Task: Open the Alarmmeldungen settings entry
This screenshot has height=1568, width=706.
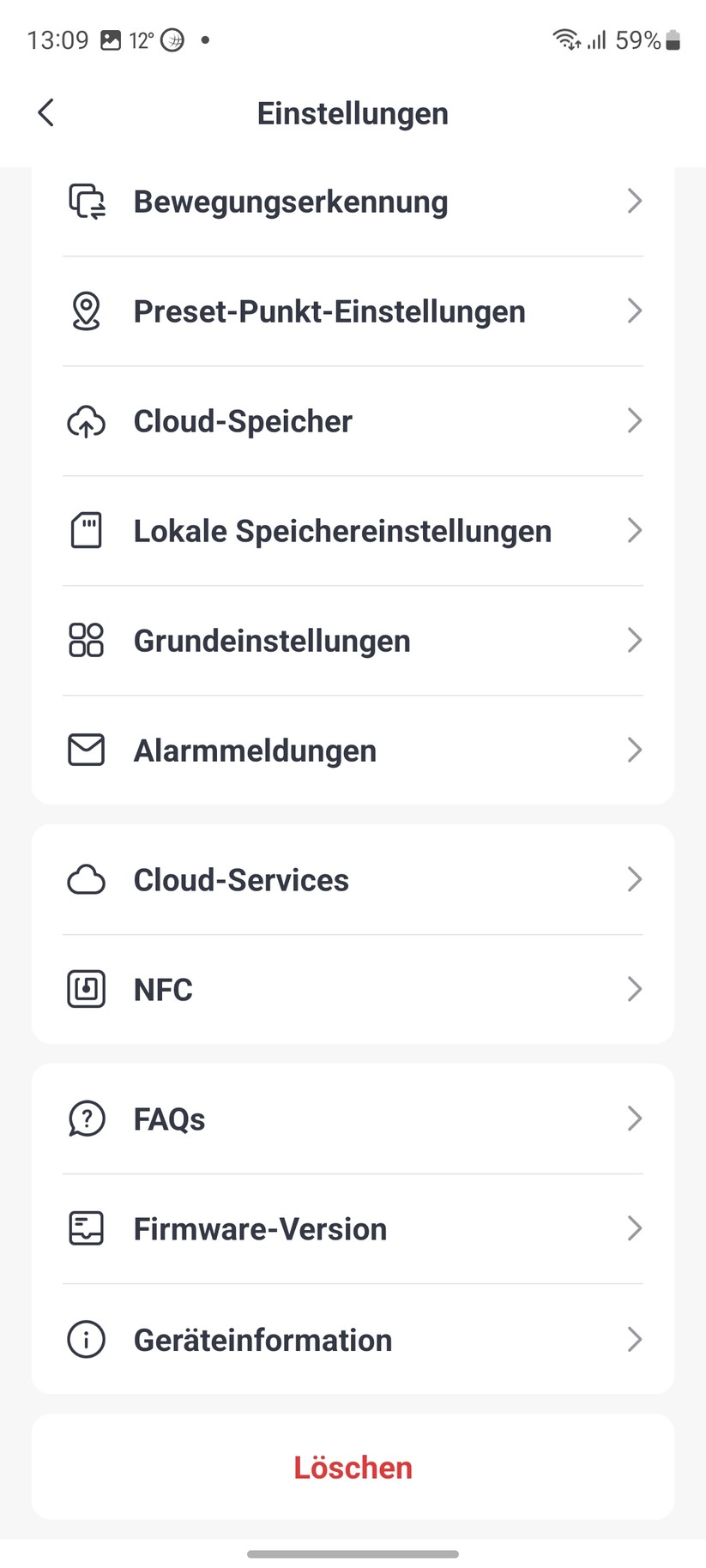Action: pyautogui.click(x=353, y=750)
